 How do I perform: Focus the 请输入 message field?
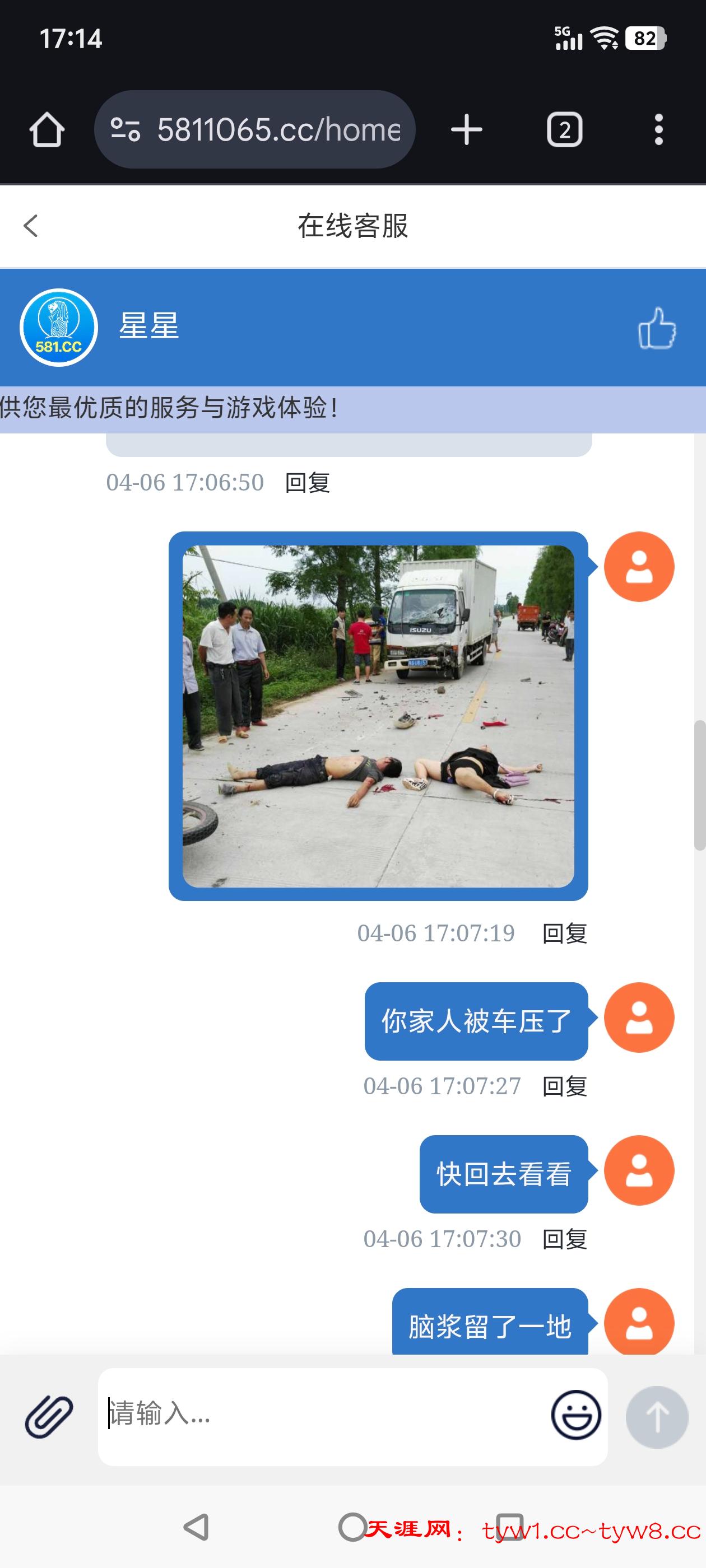323,1416
